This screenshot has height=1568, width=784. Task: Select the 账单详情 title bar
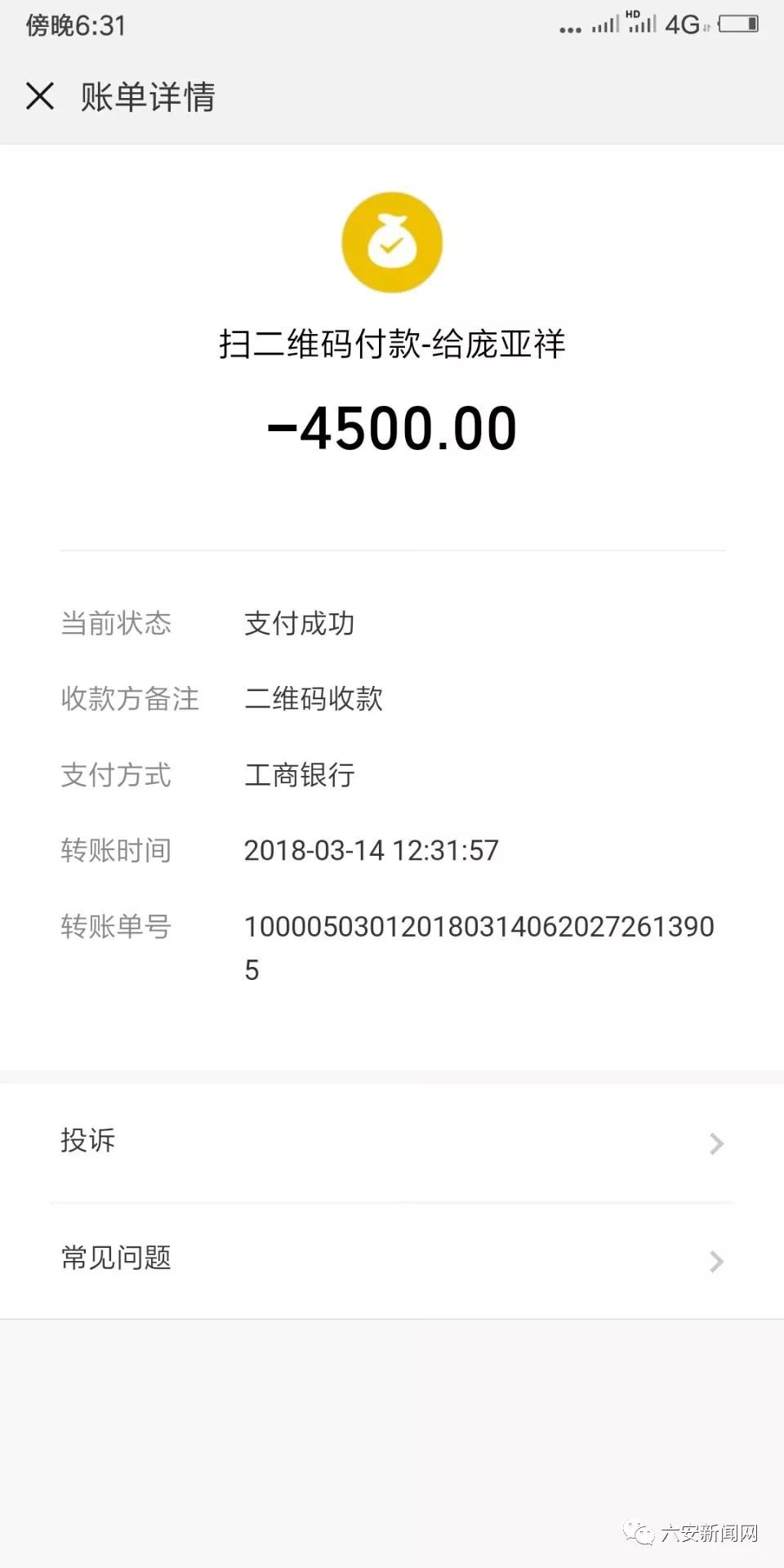147,96
